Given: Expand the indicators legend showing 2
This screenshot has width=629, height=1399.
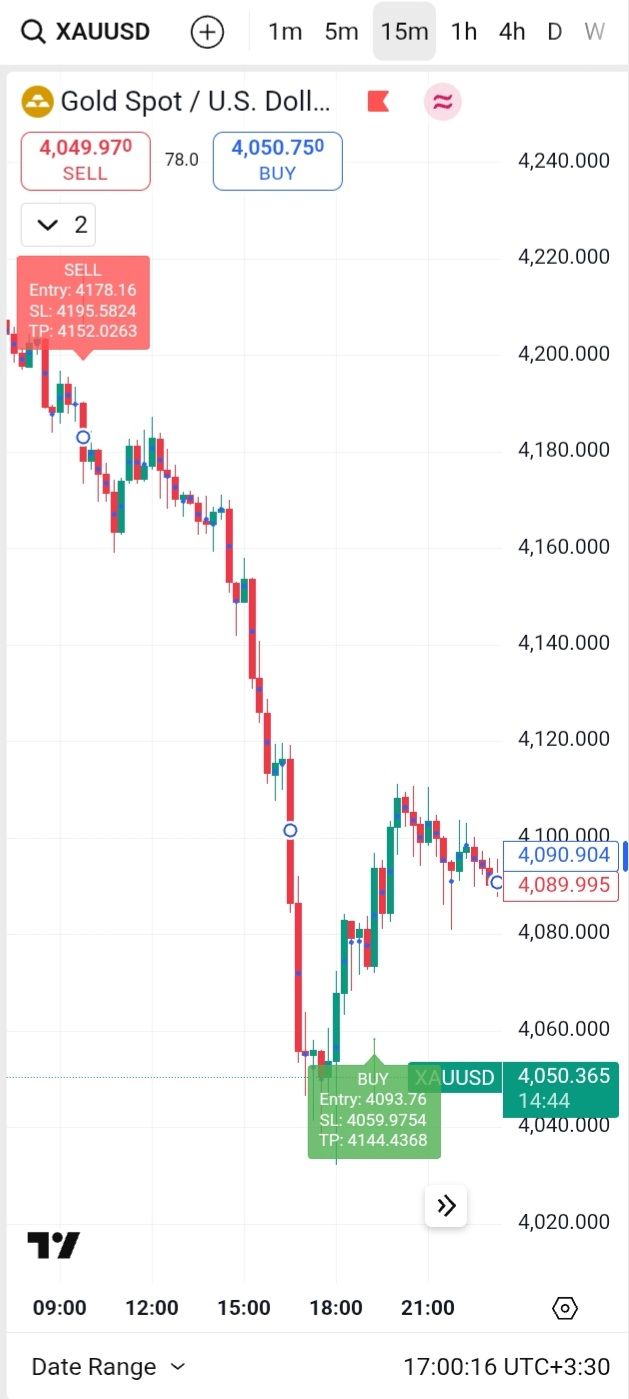Looking at the screenshot, I should tap(62, 225).
